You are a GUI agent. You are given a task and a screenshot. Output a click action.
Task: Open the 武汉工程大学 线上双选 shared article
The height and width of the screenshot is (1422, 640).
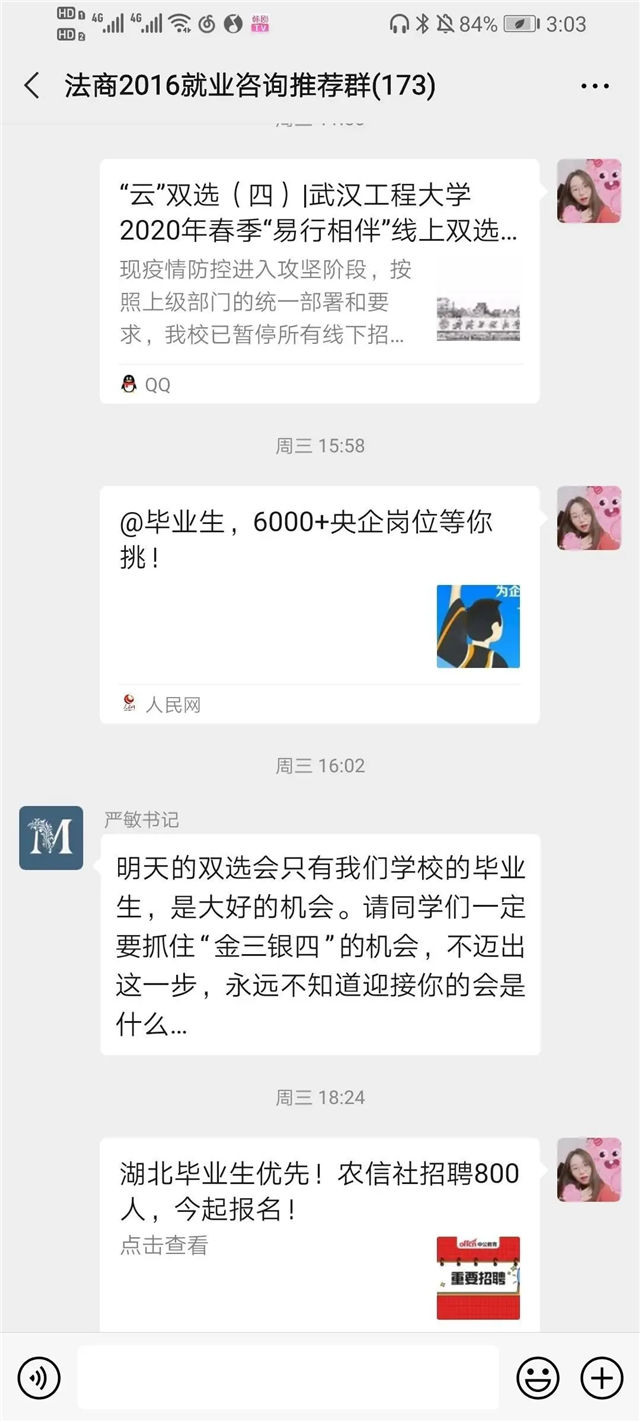click(319, 280)
